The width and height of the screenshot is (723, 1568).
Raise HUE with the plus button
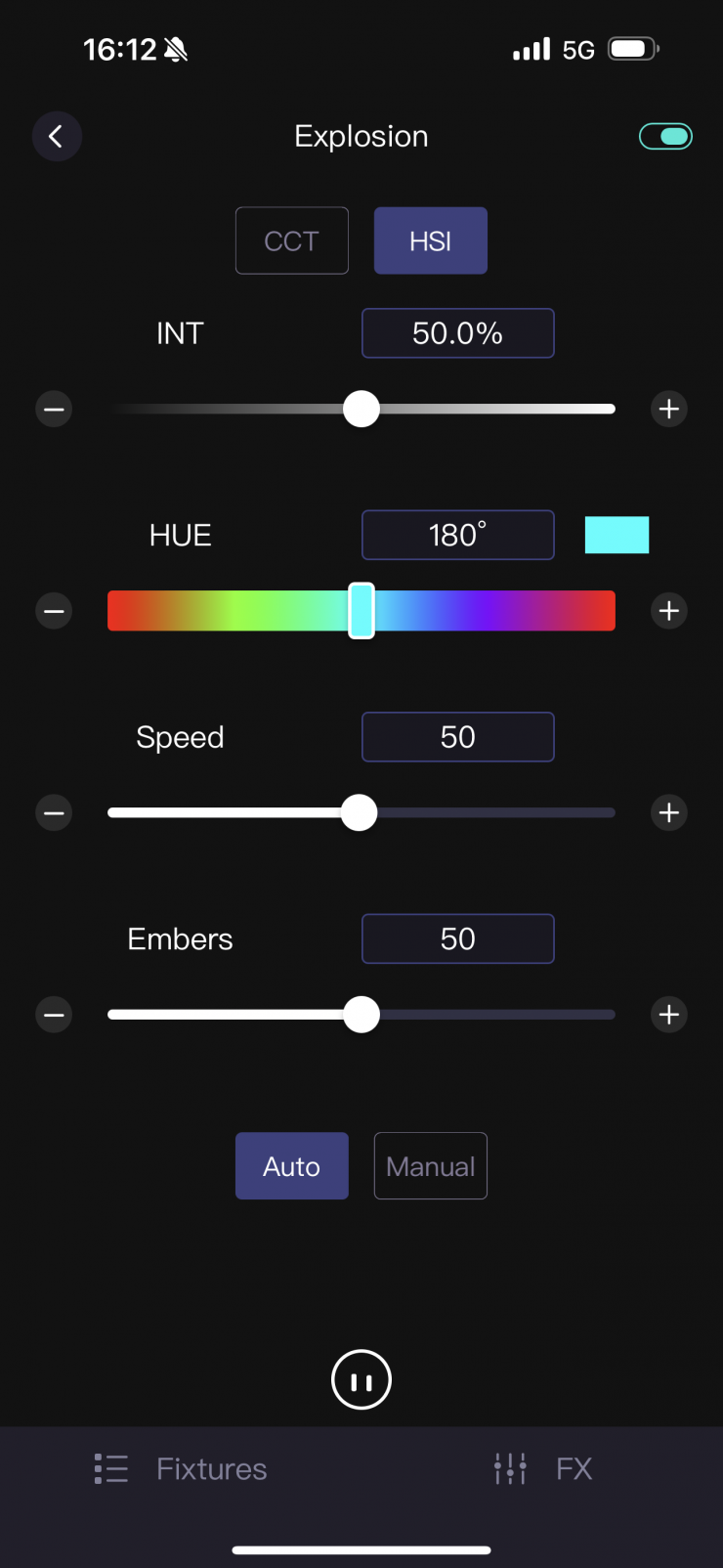click(x=669, y=611)
